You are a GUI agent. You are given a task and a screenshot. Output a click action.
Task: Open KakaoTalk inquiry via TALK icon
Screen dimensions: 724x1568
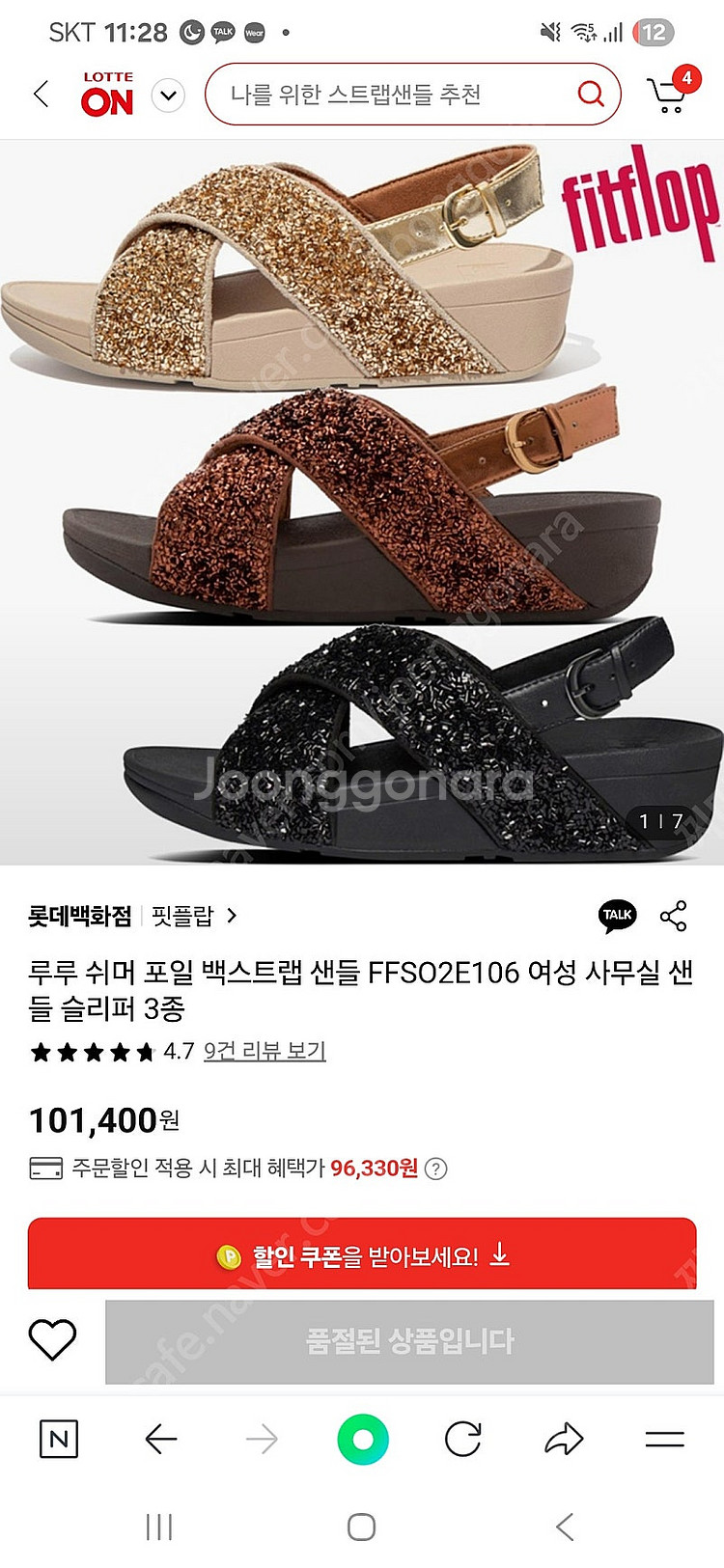[x=617, y=915]
